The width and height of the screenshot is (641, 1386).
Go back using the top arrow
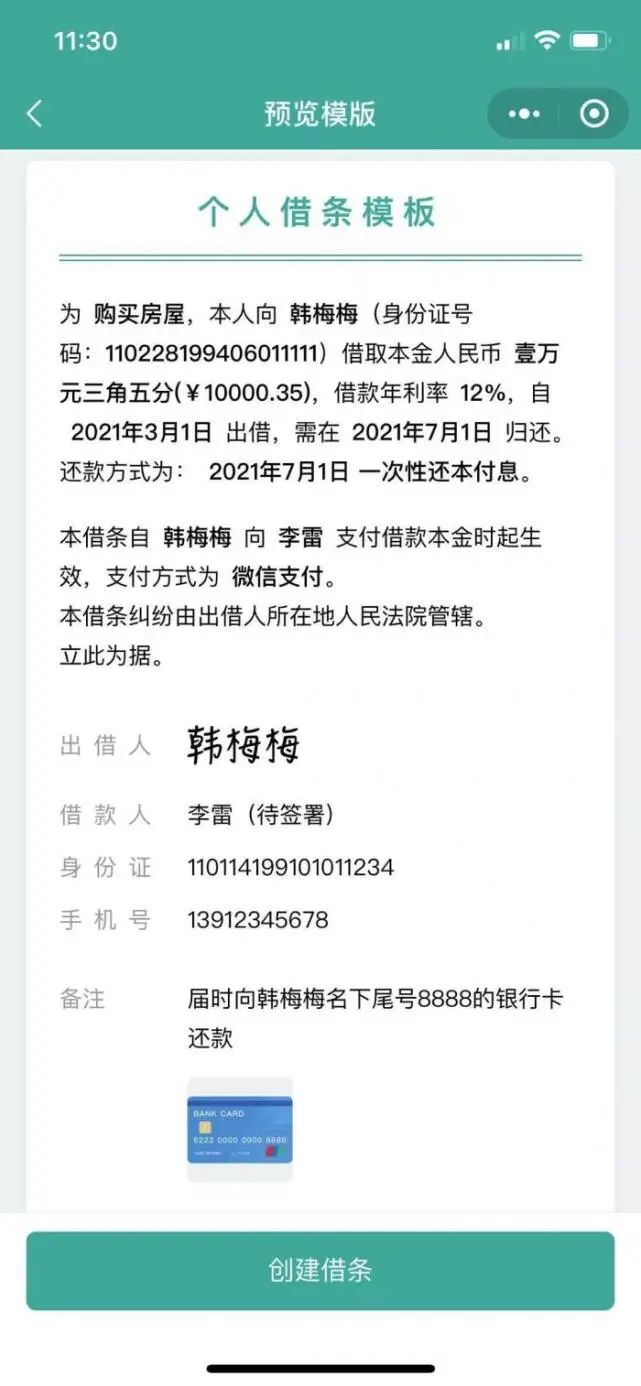coord(35,113)
